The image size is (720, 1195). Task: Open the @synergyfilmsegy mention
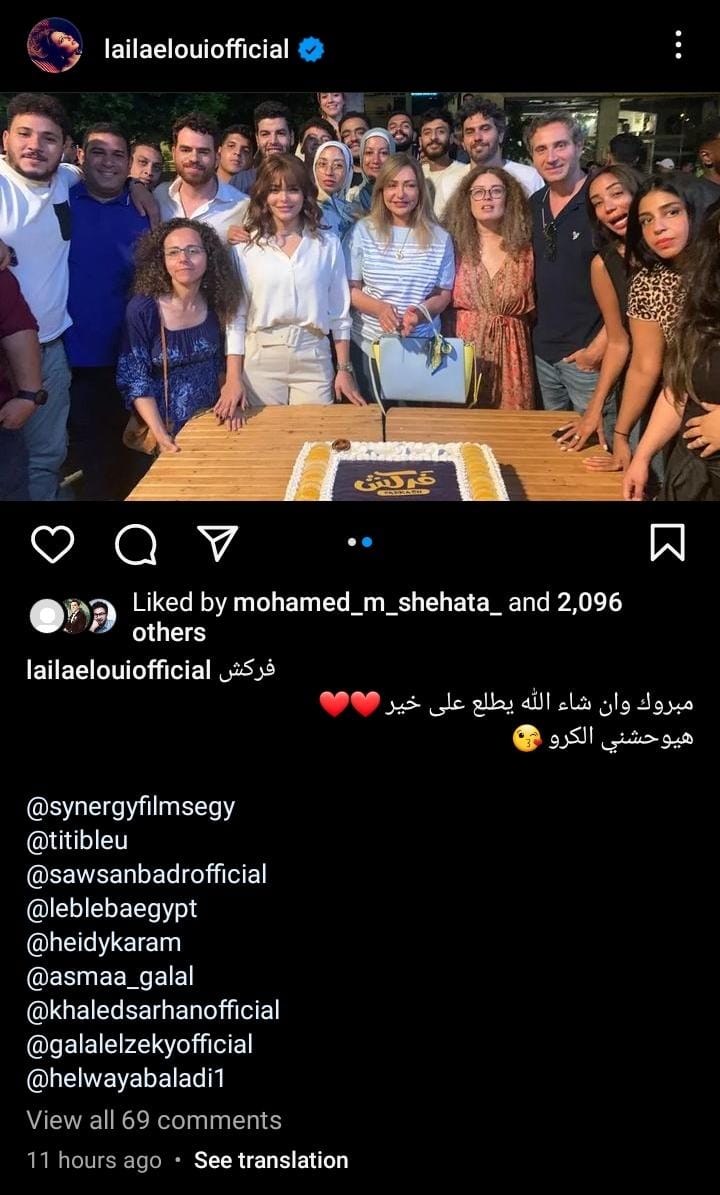[x=130, y=807]
